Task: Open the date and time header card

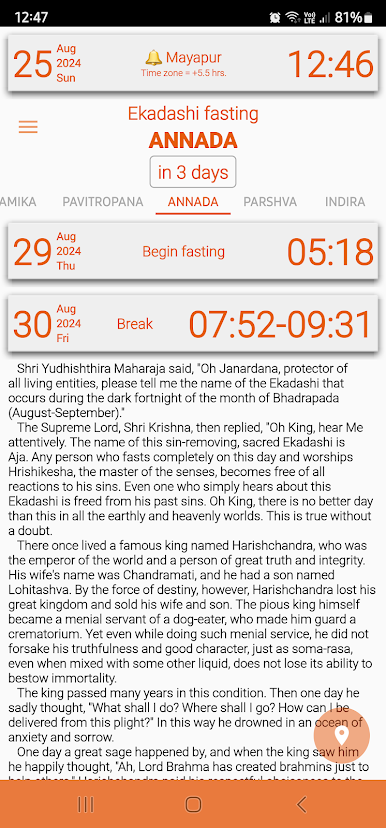Action: click(x=193, y=63)
